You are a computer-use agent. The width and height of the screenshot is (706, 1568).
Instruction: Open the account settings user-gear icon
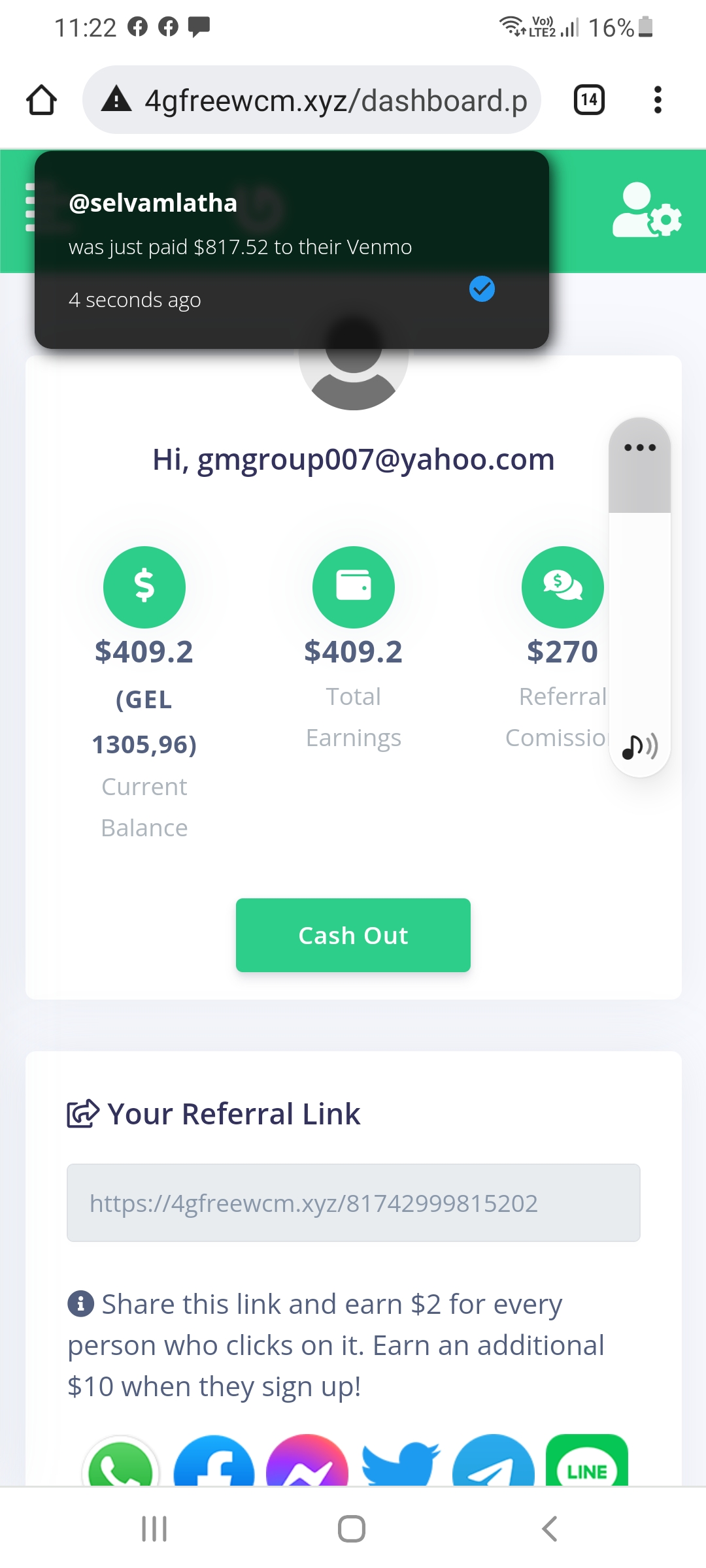coord(647,210)
